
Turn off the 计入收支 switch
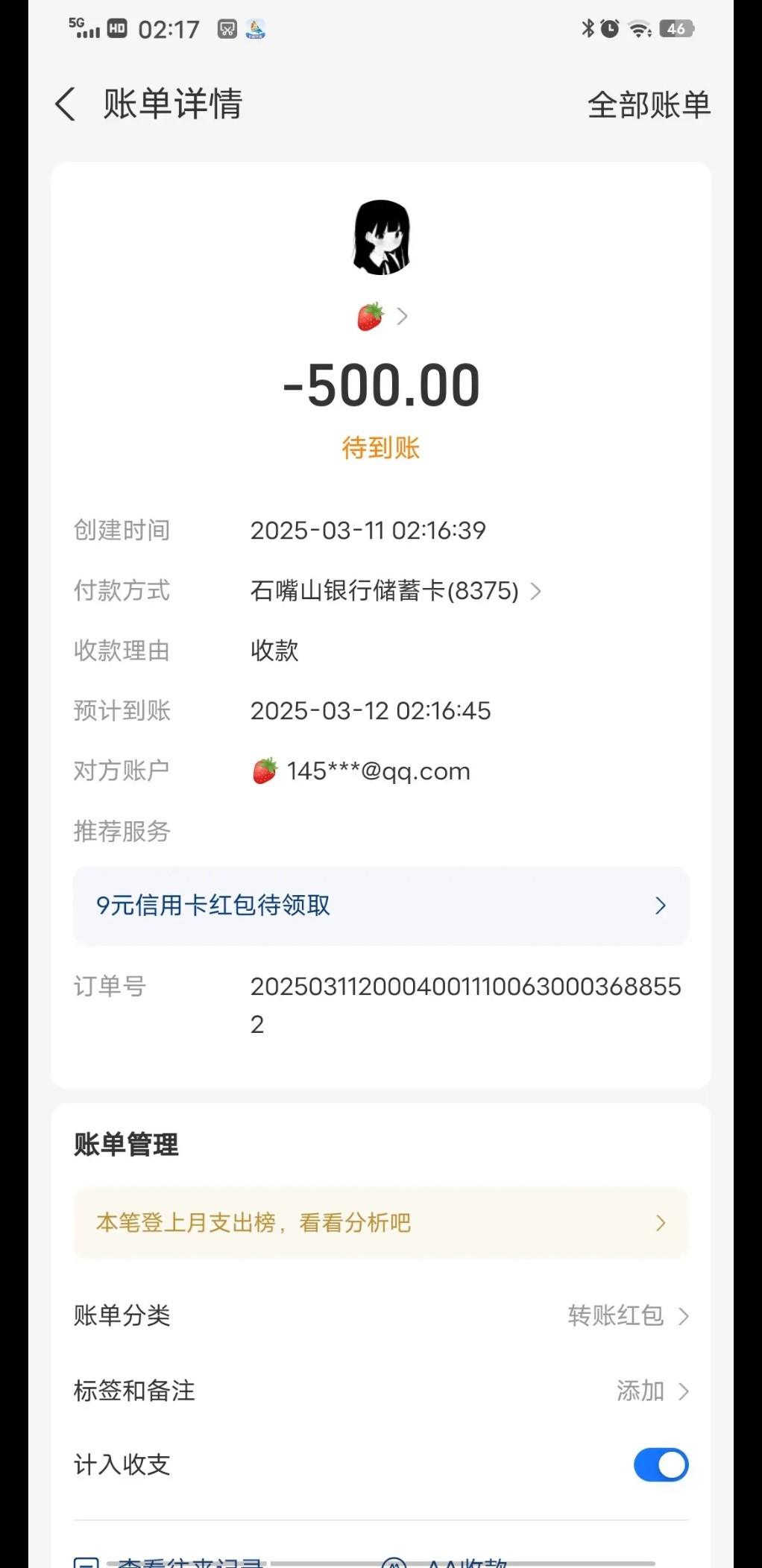click(x=661, y=1465)
